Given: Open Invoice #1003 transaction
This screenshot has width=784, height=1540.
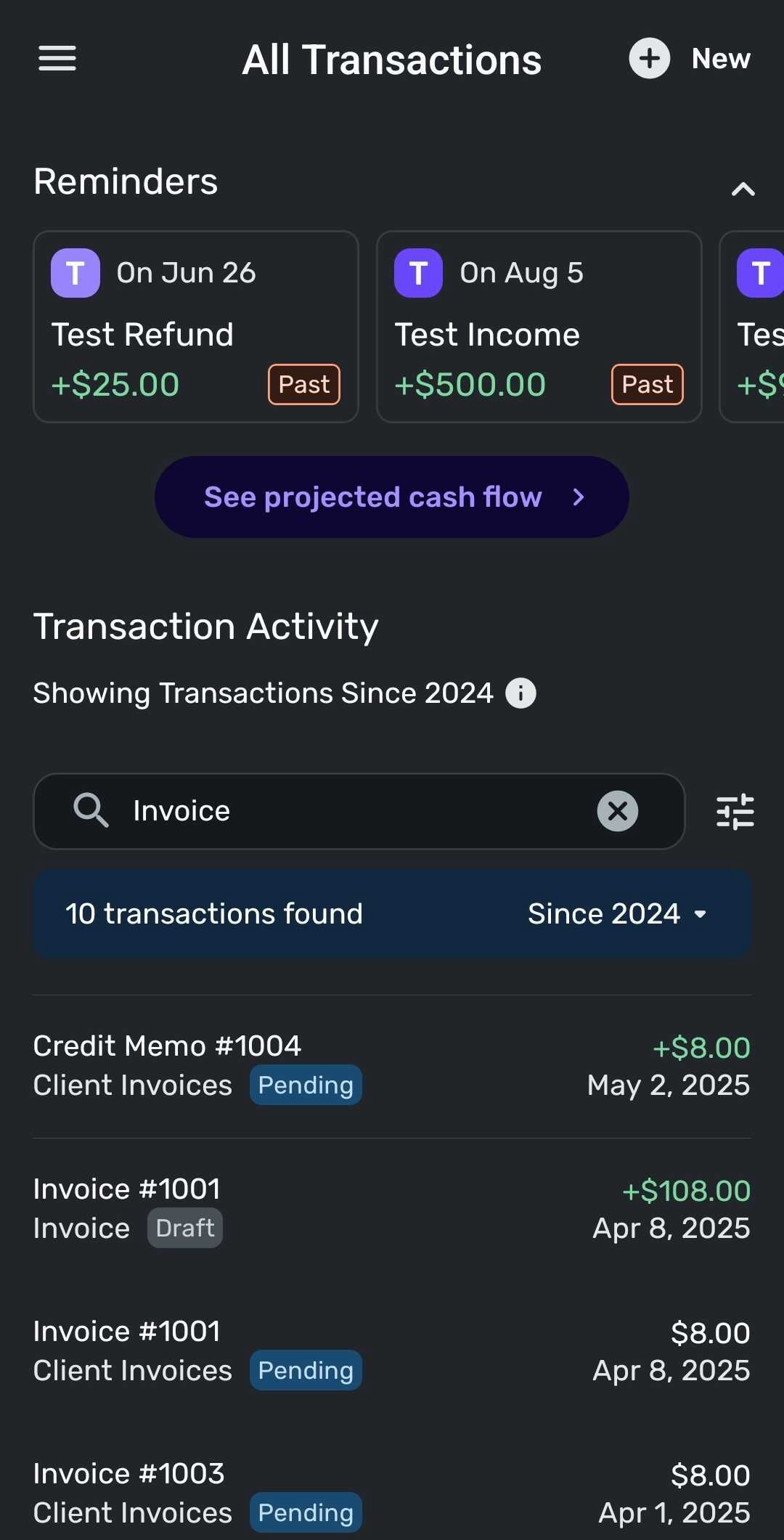Looking at the screenshot, I should pos(392,1494).
